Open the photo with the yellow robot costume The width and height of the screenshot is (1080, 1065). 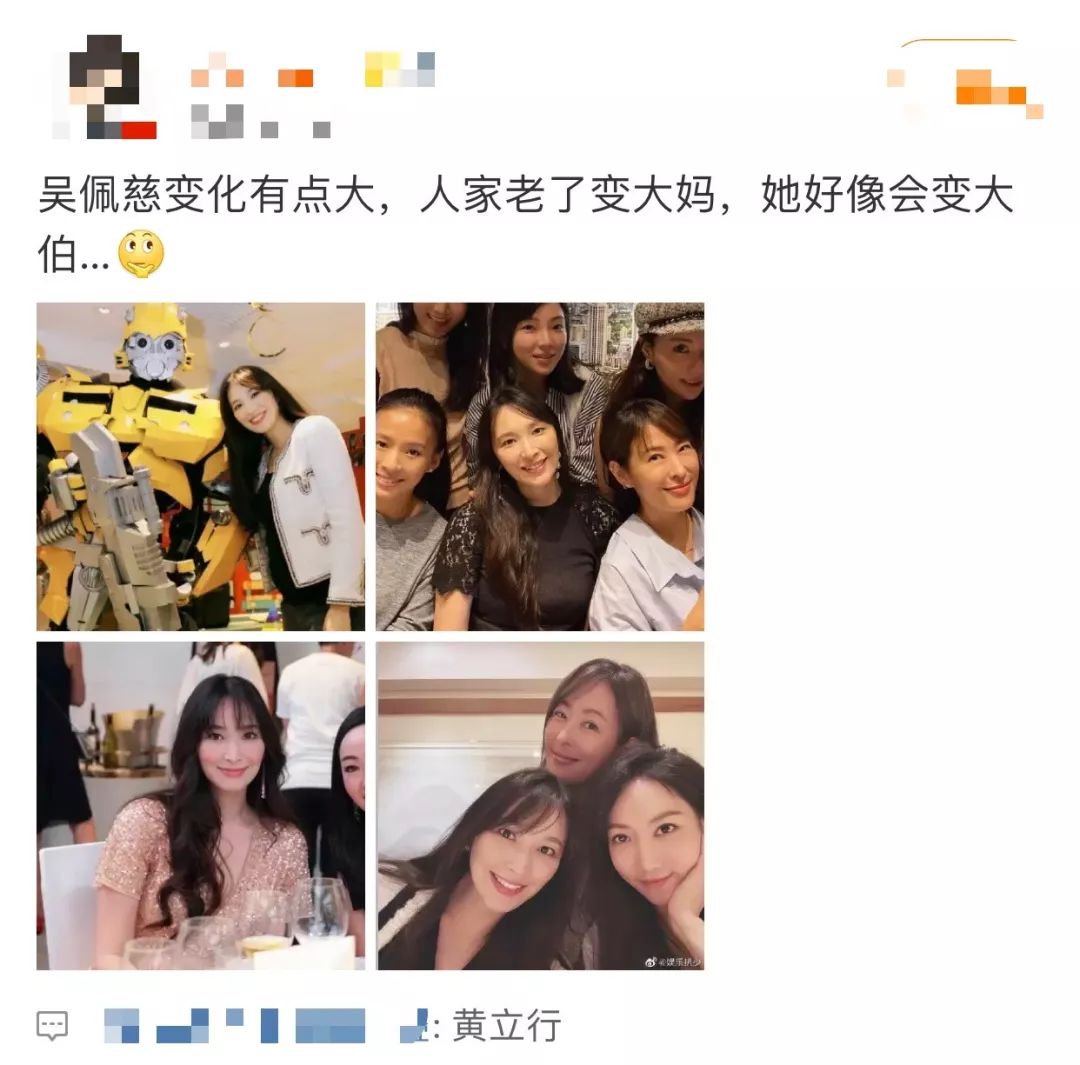tap(200, 466)
